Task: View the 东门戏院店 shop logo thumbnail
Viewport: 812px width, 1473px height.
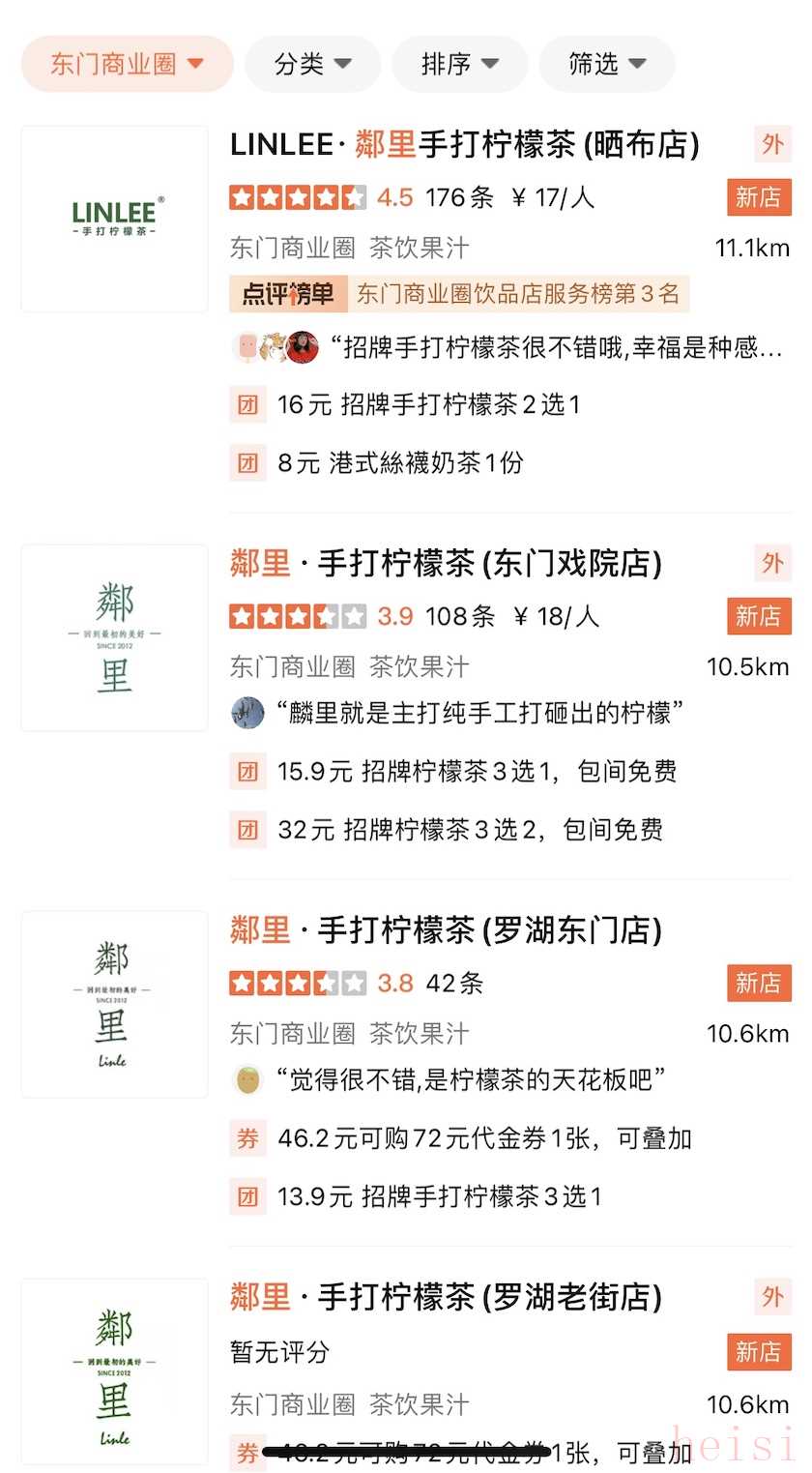Action: [x=114, y=637]
